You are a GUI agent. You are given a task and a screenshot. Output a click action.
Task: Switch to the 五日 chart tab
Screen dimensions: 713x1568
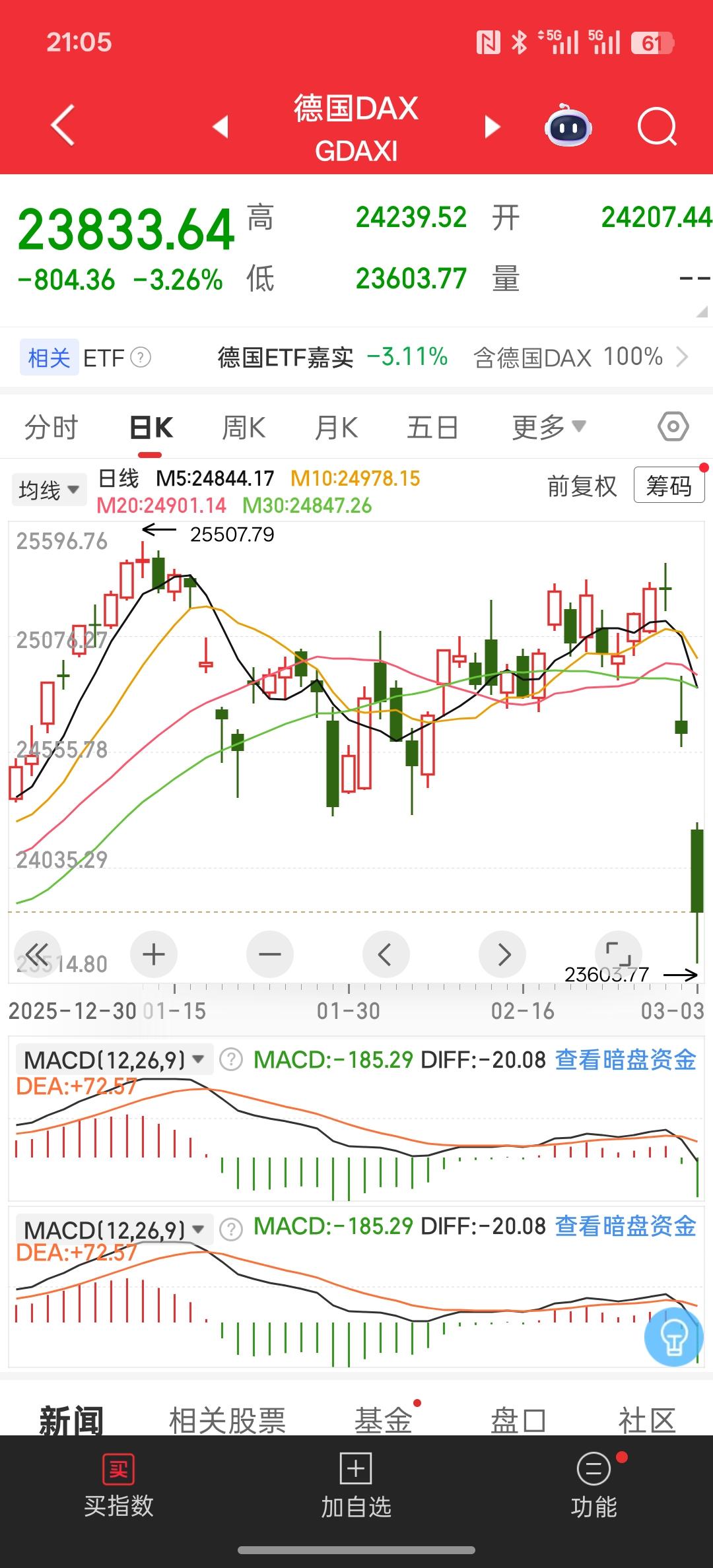point(432,428)
